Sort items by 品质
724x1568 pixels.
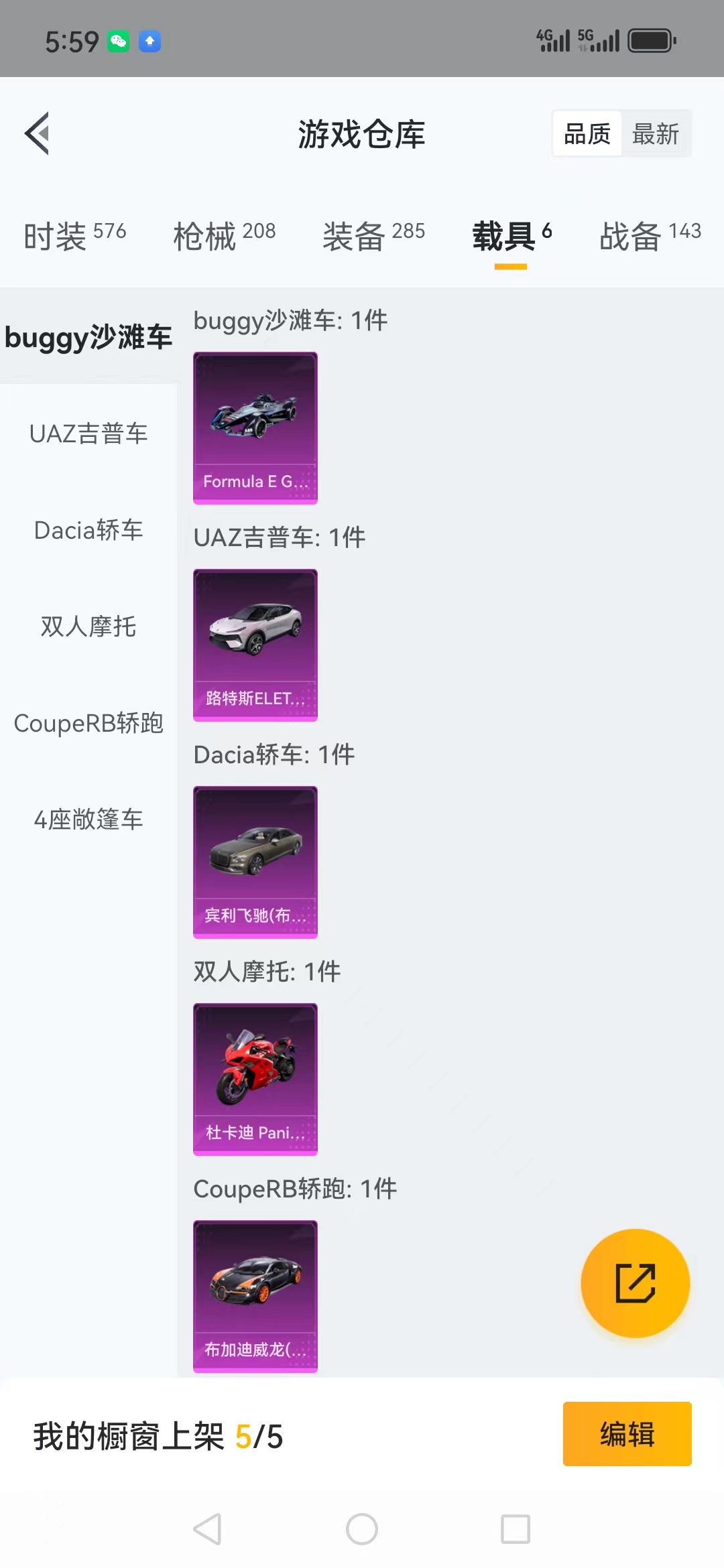tap(587, 134)
